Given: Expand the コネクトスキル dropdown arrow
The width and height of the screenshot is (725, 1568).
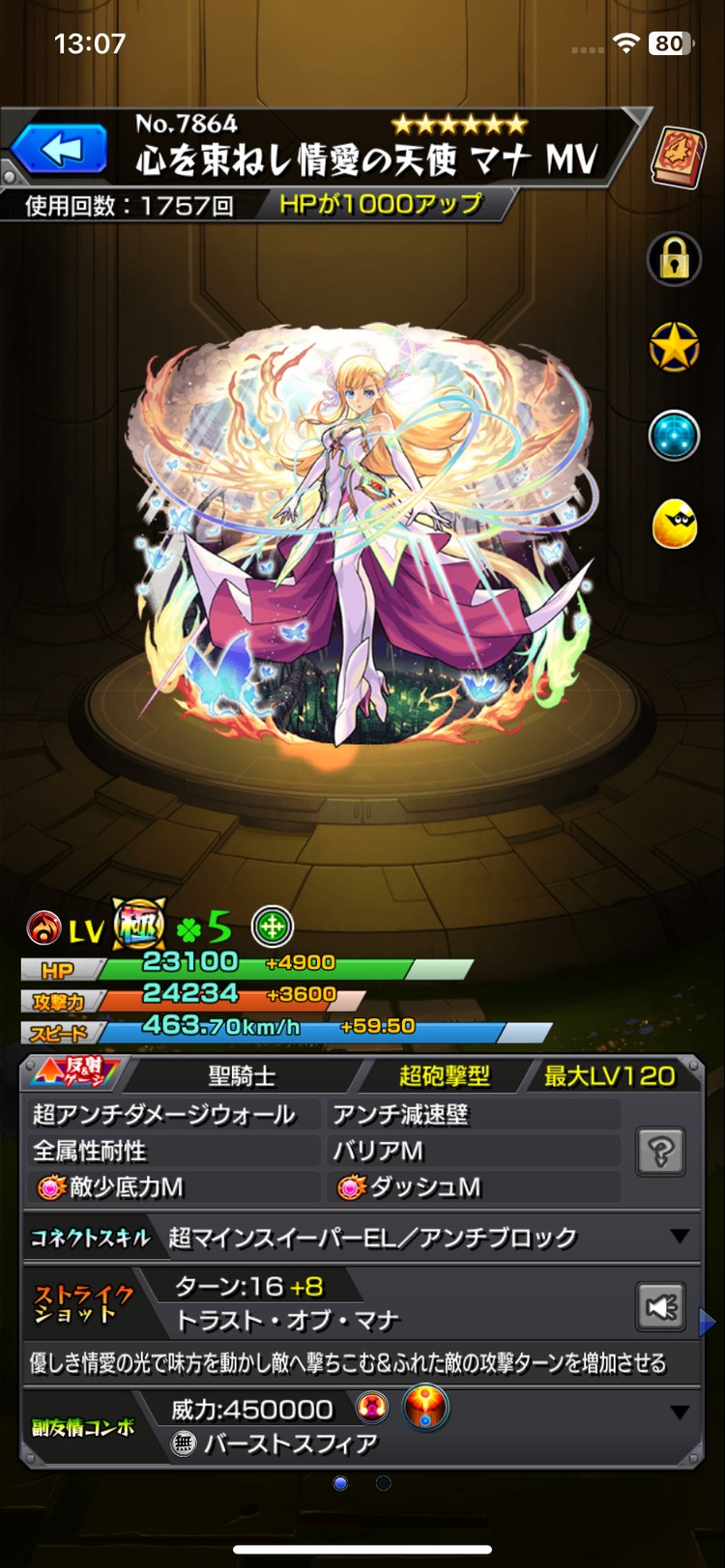Looking at the screenshot, I should tap(680, 1237).
